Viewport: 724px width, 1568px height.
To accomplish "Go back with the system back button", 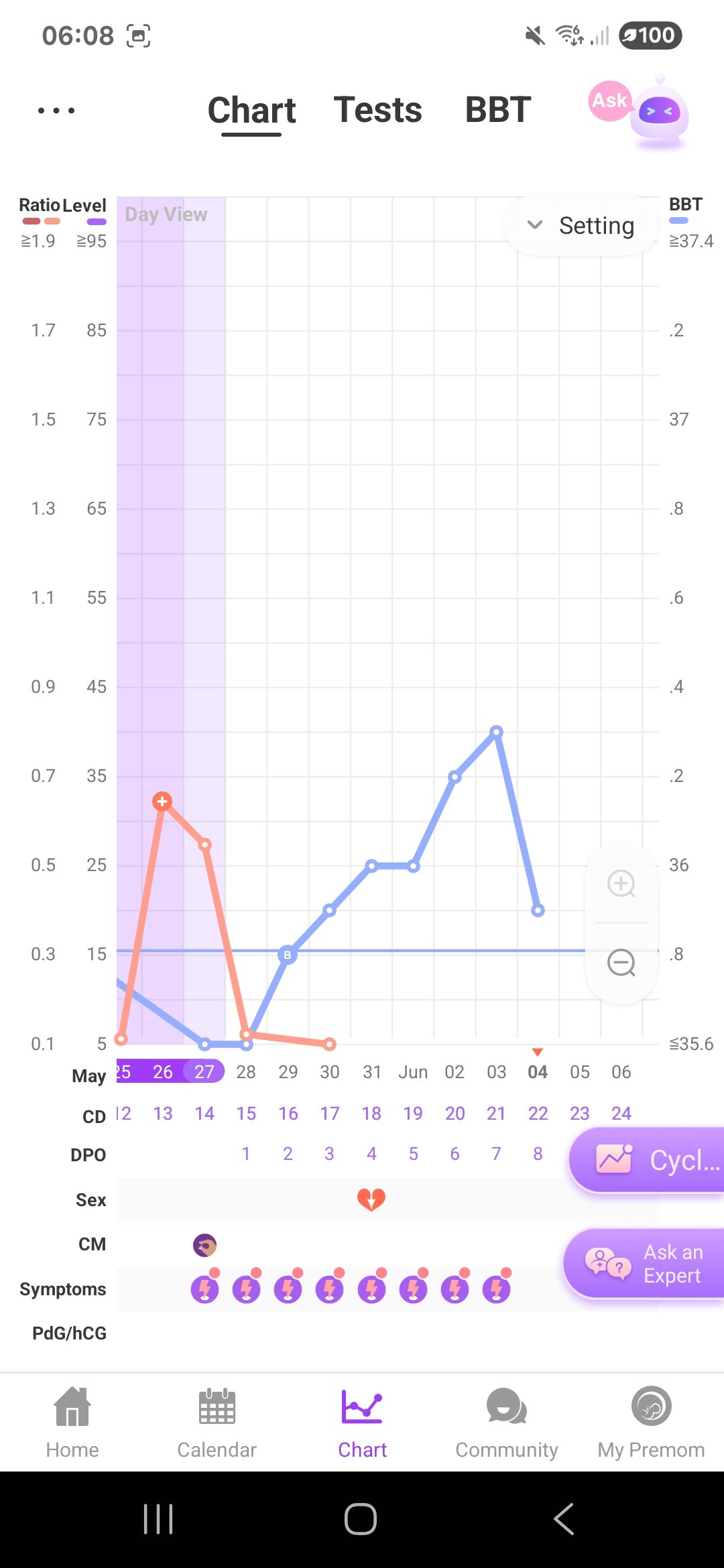I will 564,1518.
